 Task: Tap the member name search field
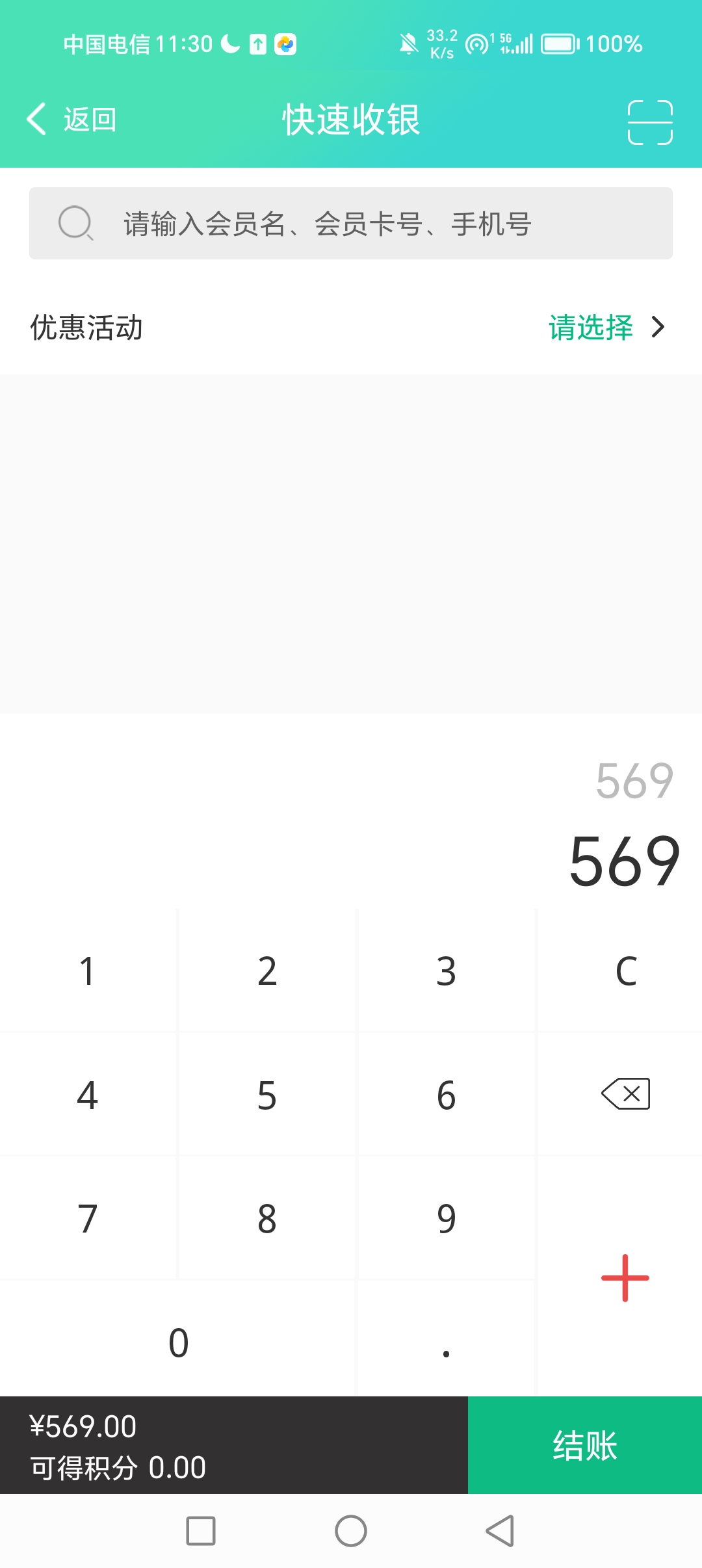pyautogui.click(x=351, y=224)
